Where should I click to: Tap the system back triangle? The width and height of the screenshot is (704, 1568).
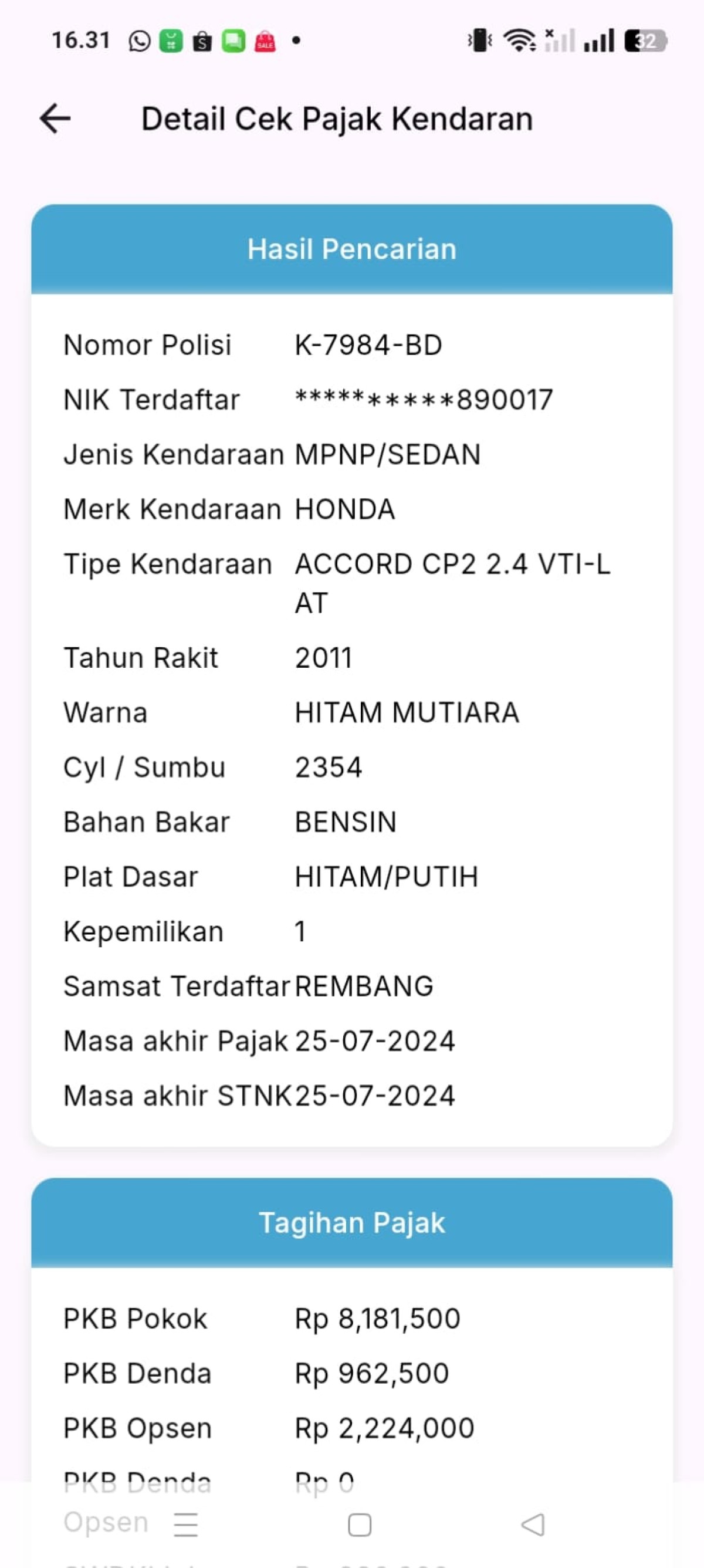(x=533, y=1525)
